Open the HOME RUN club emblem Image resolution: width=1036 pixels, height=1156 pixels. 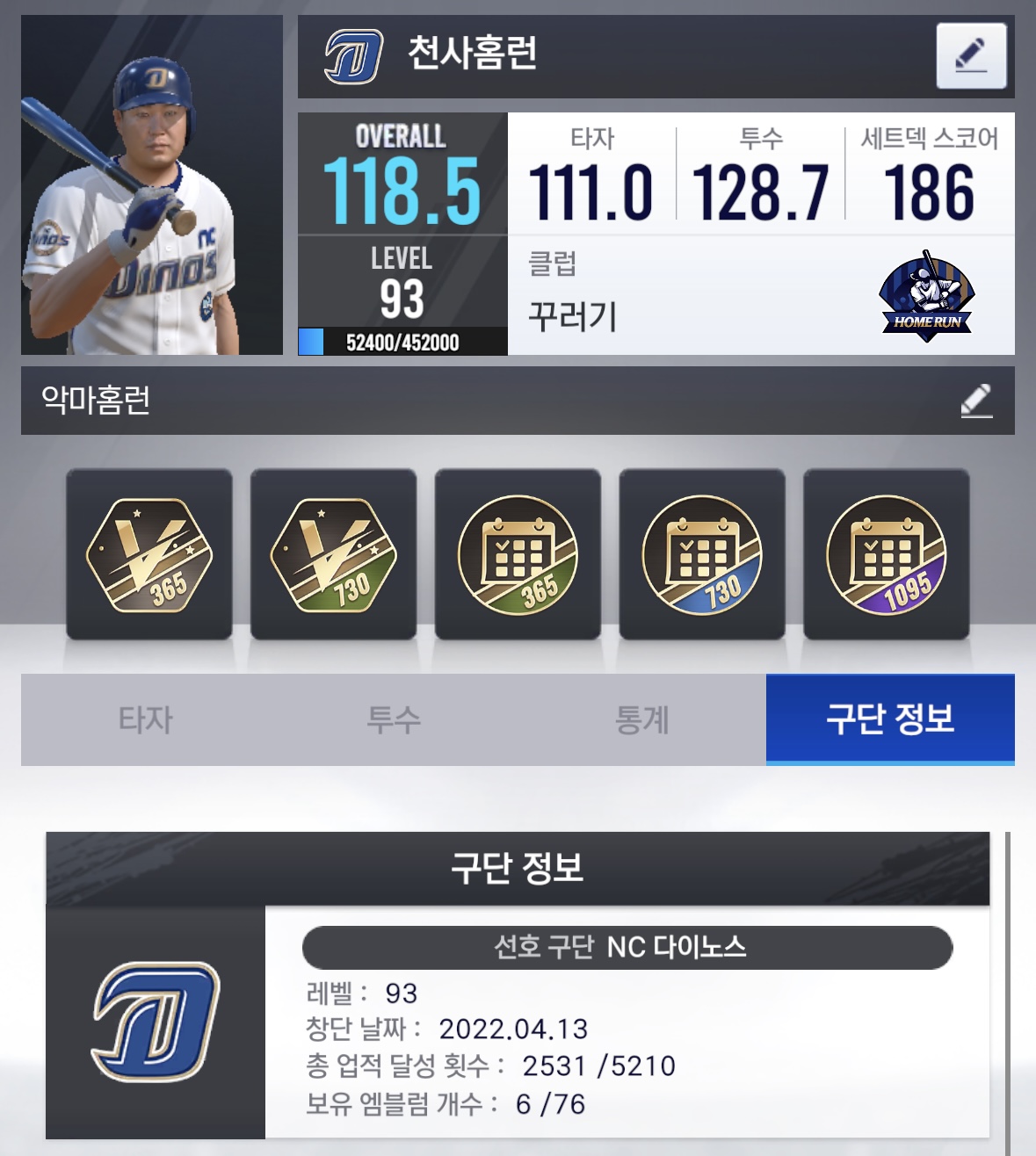click(x=926, y=295)
